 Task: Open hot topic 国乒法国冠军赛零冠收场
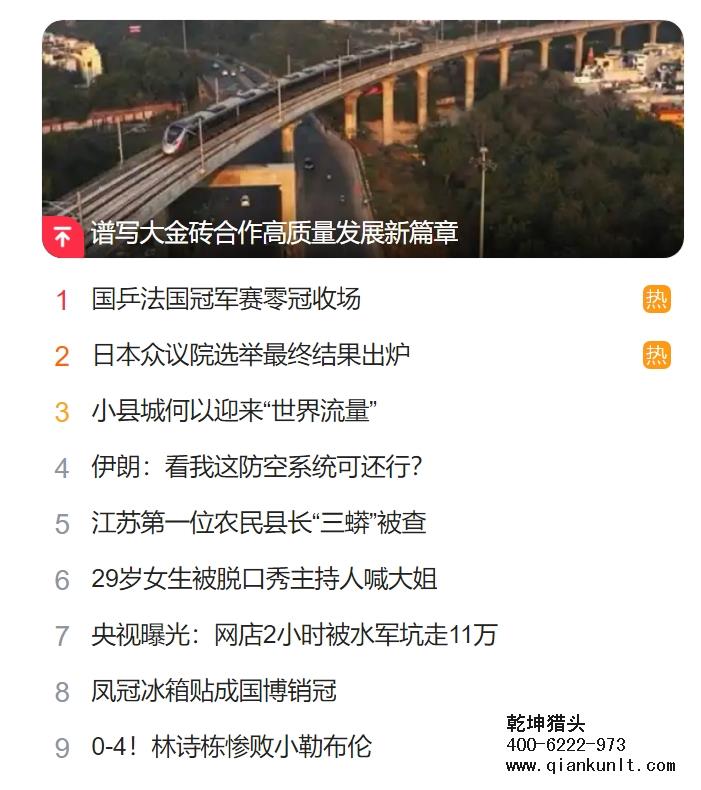[x=226, y=299]
